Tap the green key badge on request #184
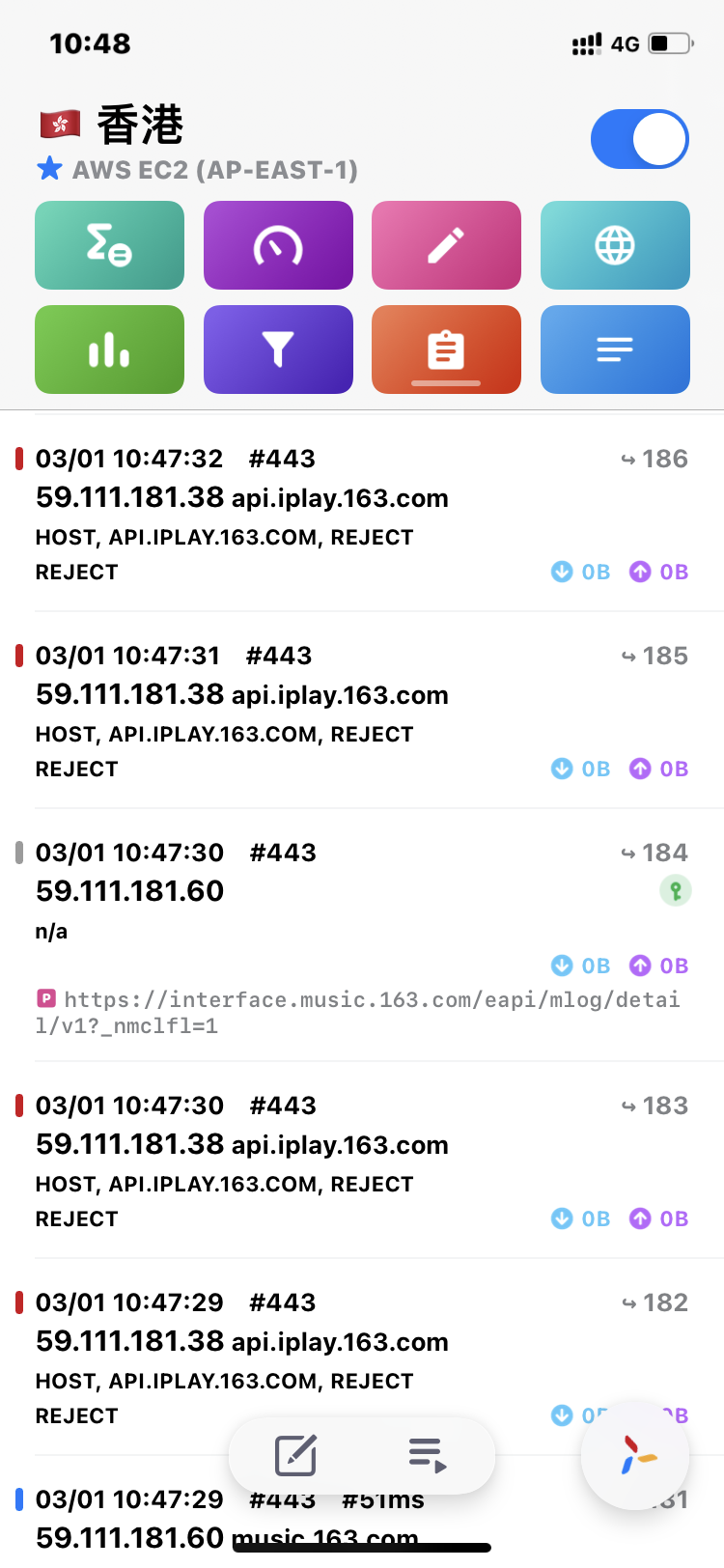Viewport: 724px width, 1568px height. [x=676, y=890]
